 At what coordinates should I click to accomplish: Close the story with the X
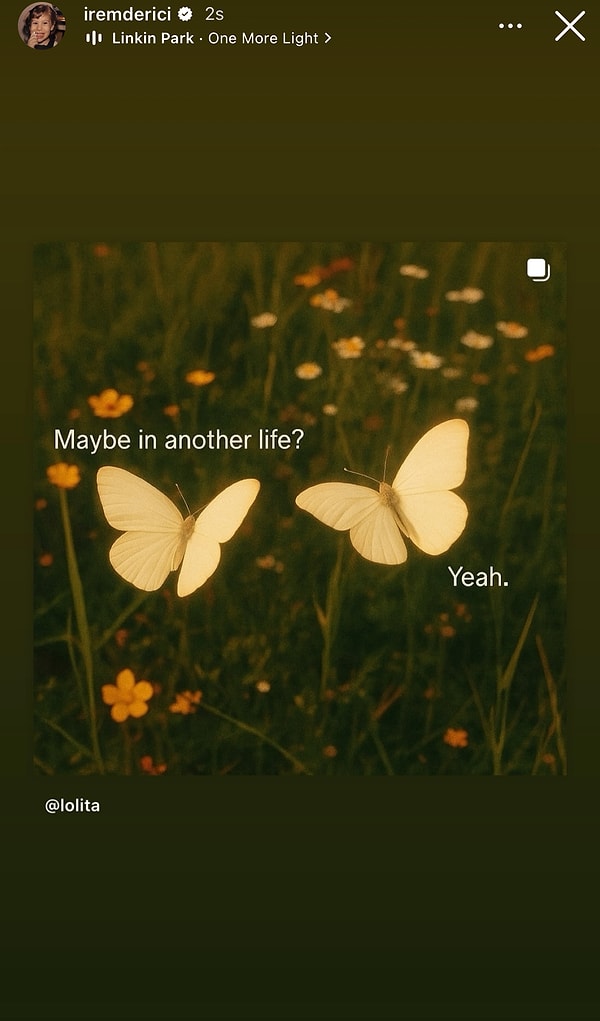pos(570,26)
